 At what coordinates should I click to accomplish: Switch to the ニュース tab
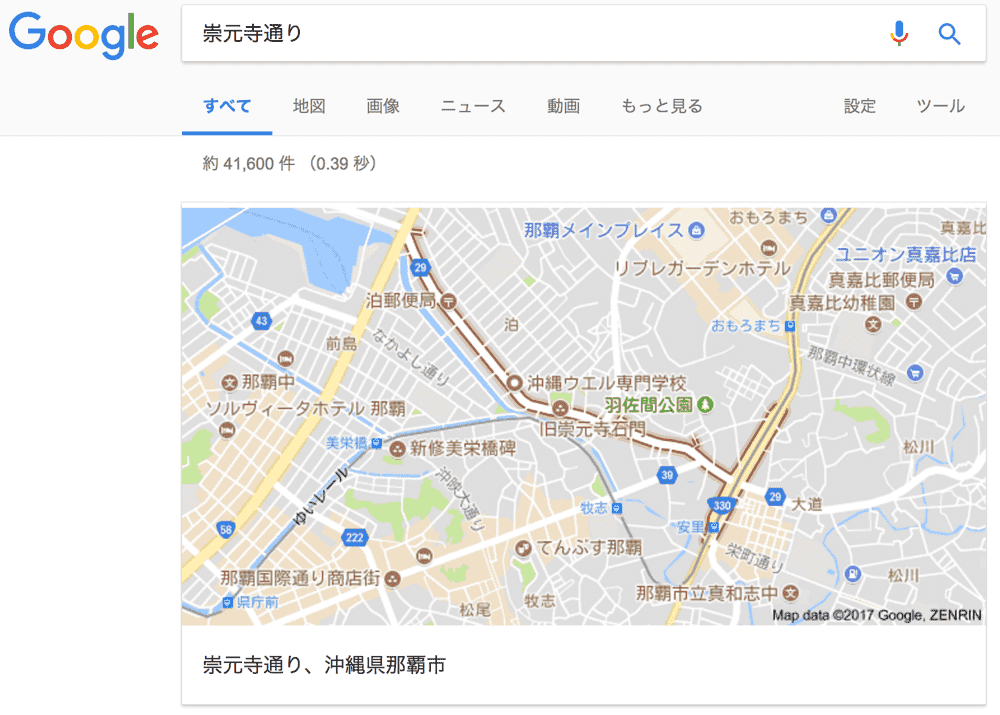coord(473,106)
